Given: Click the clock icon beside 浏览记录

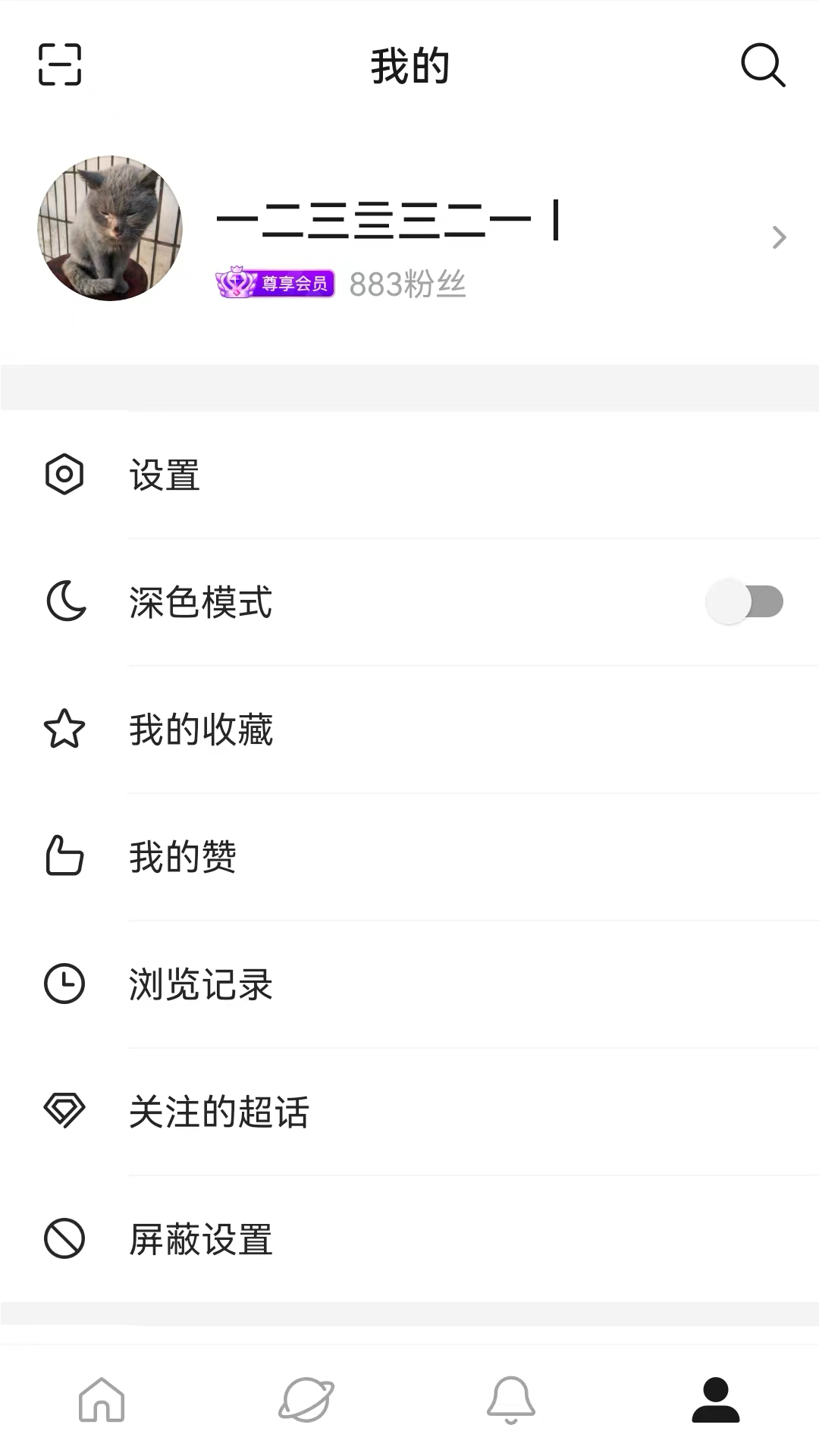Looking at the screenshot, I should pos(65,984).
